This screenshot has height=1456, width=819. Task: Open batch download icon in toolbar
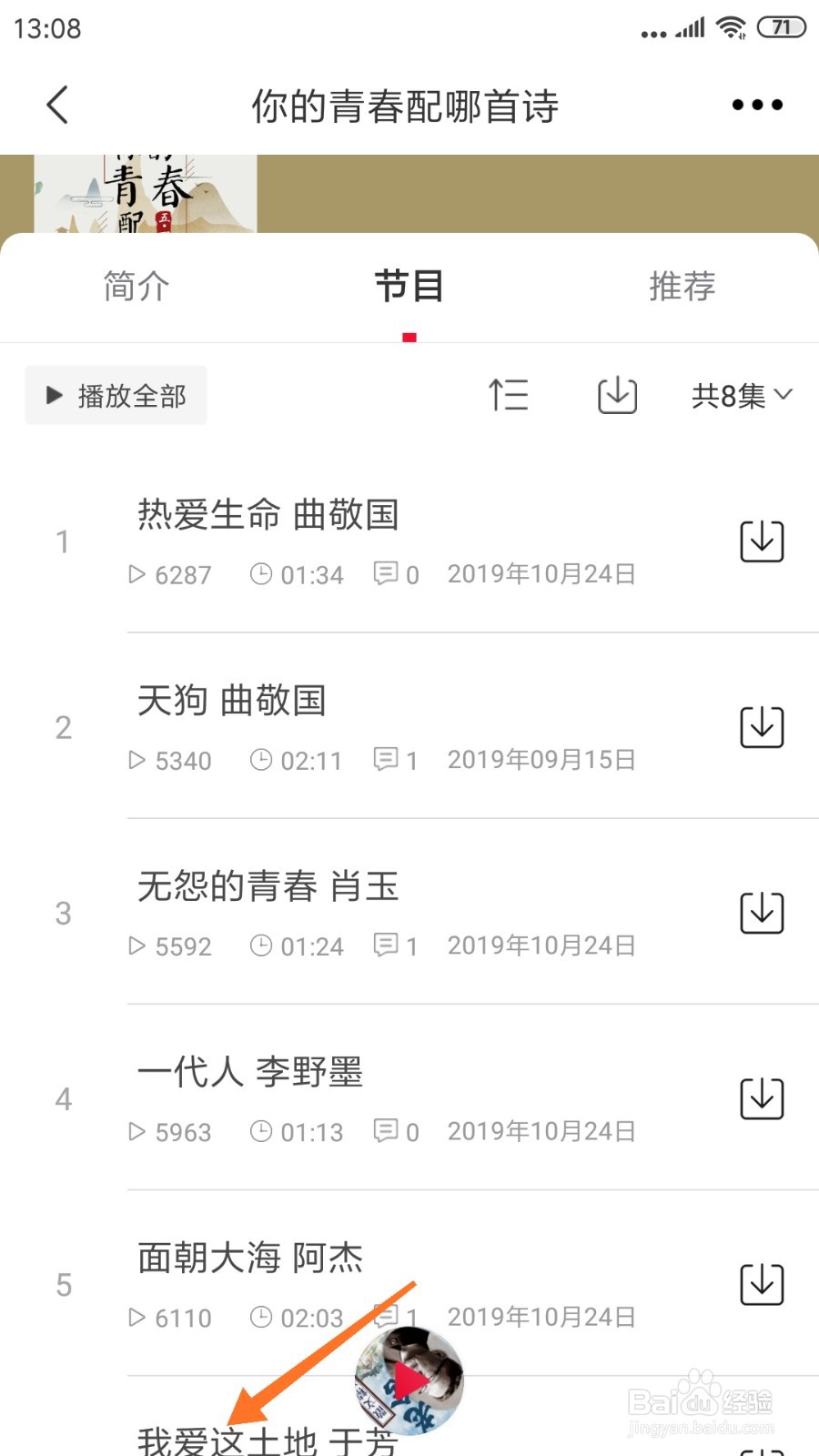pyautogui.click(x=617, y=395)
